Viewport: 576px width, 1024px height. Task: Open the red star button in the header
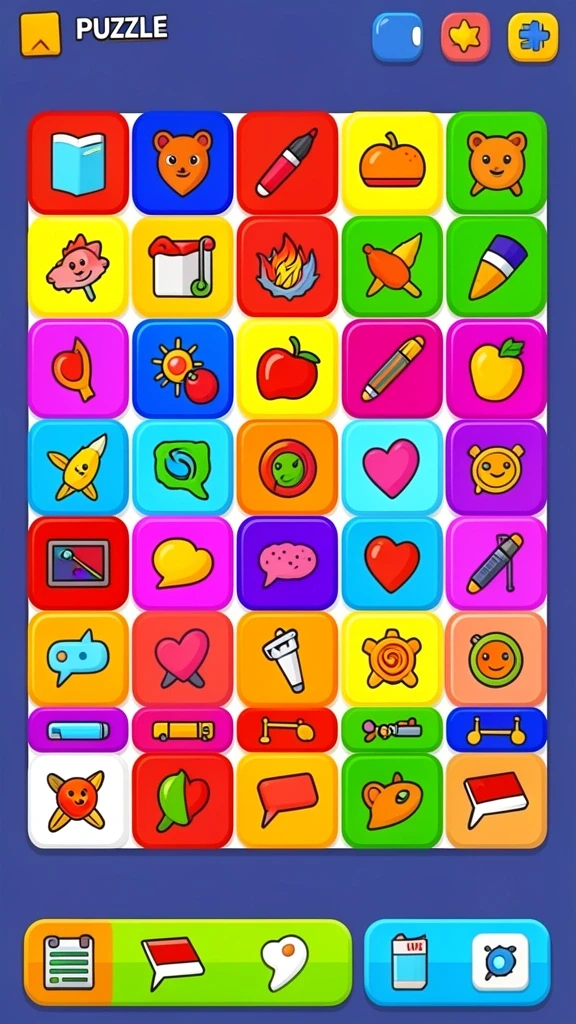[466, 37]
